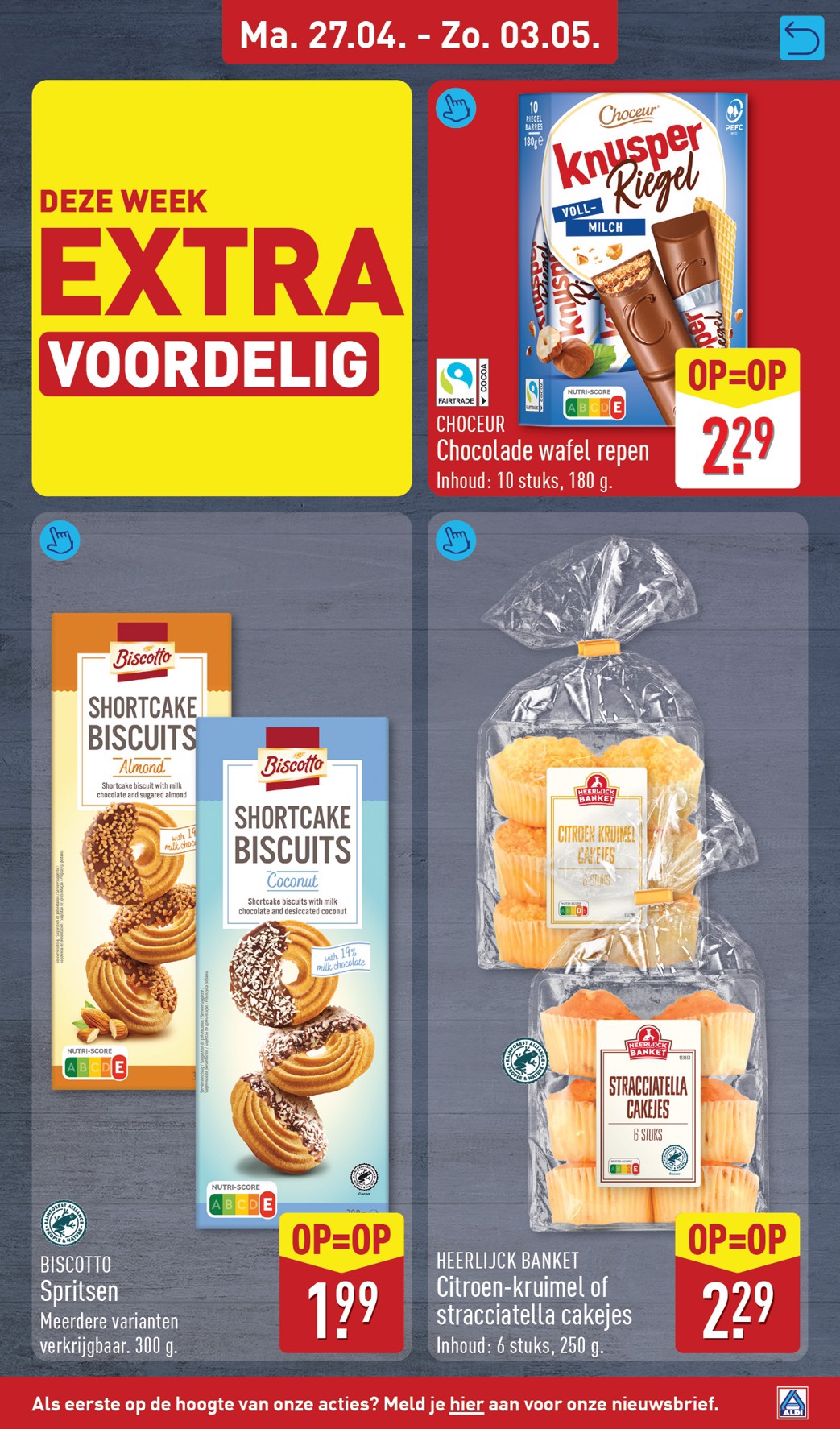Follow the 'hier' newsletter signup link

466,1404
